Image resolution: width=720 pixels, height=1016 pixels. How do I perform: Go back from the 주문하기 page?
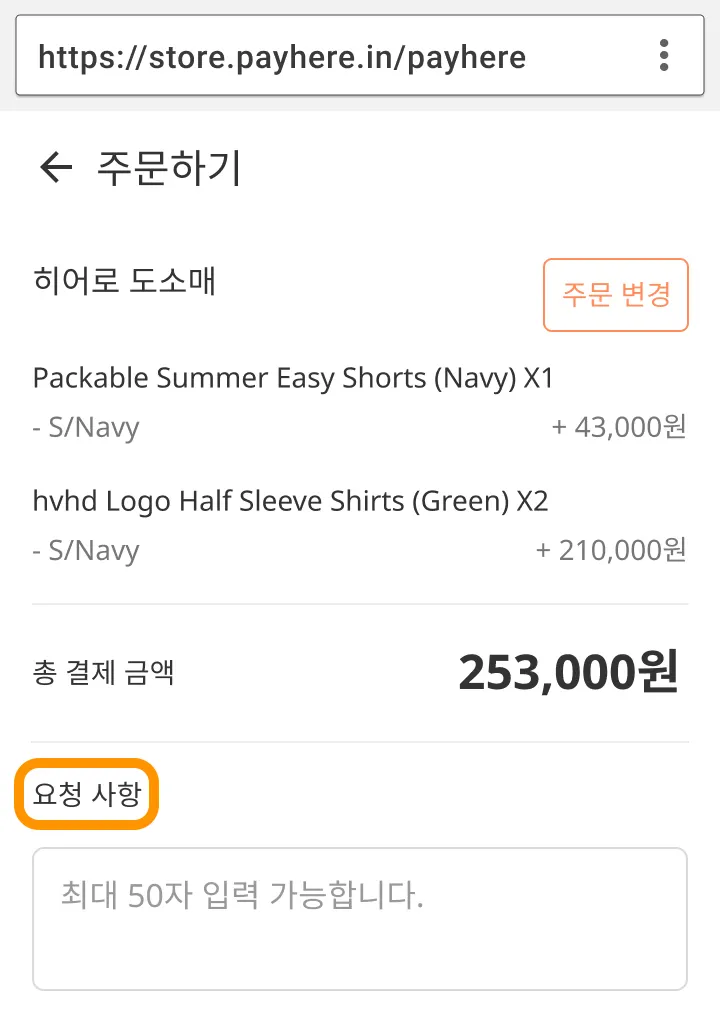tap(56, 168)
